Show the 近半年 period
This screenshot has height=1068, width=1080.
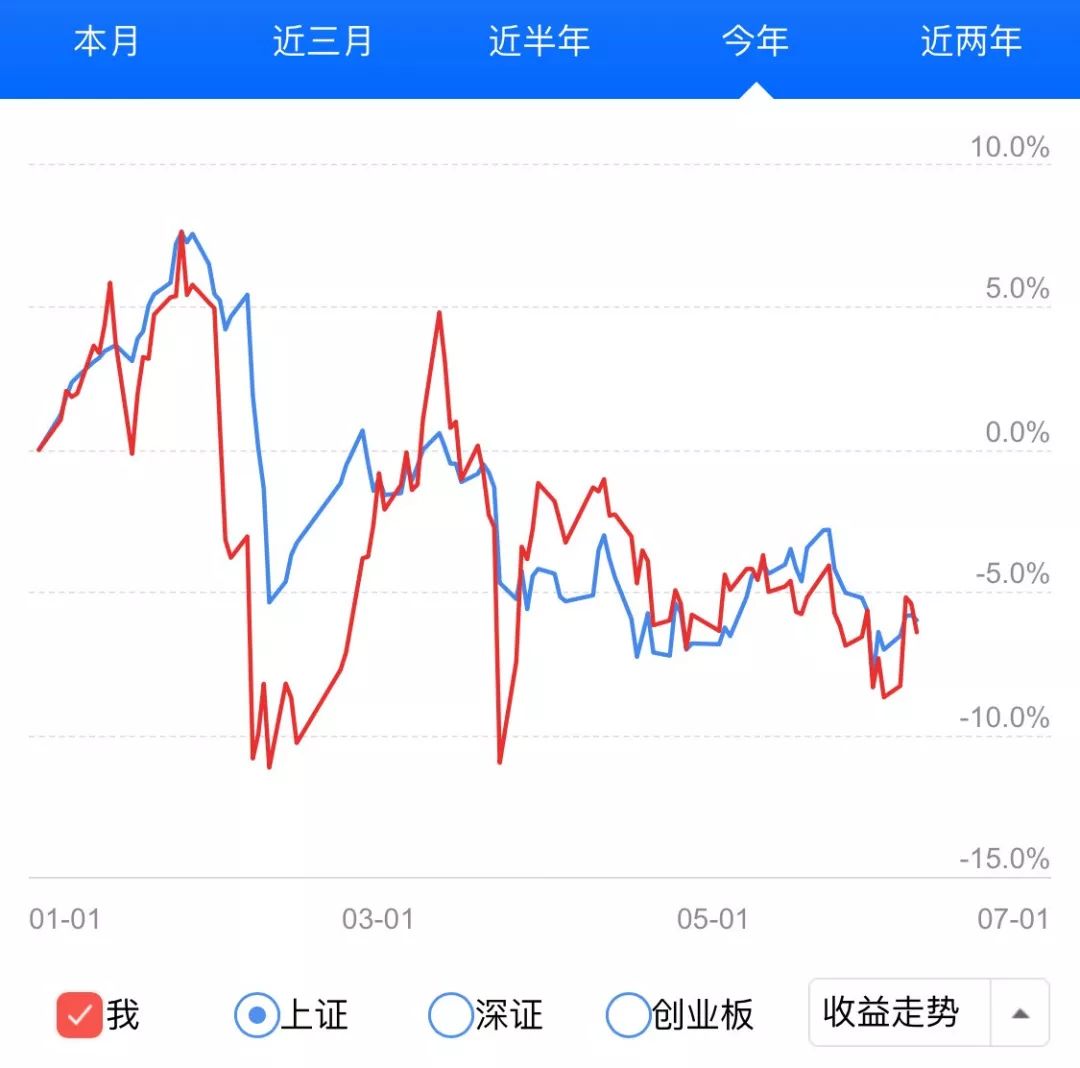pos(539,42)
